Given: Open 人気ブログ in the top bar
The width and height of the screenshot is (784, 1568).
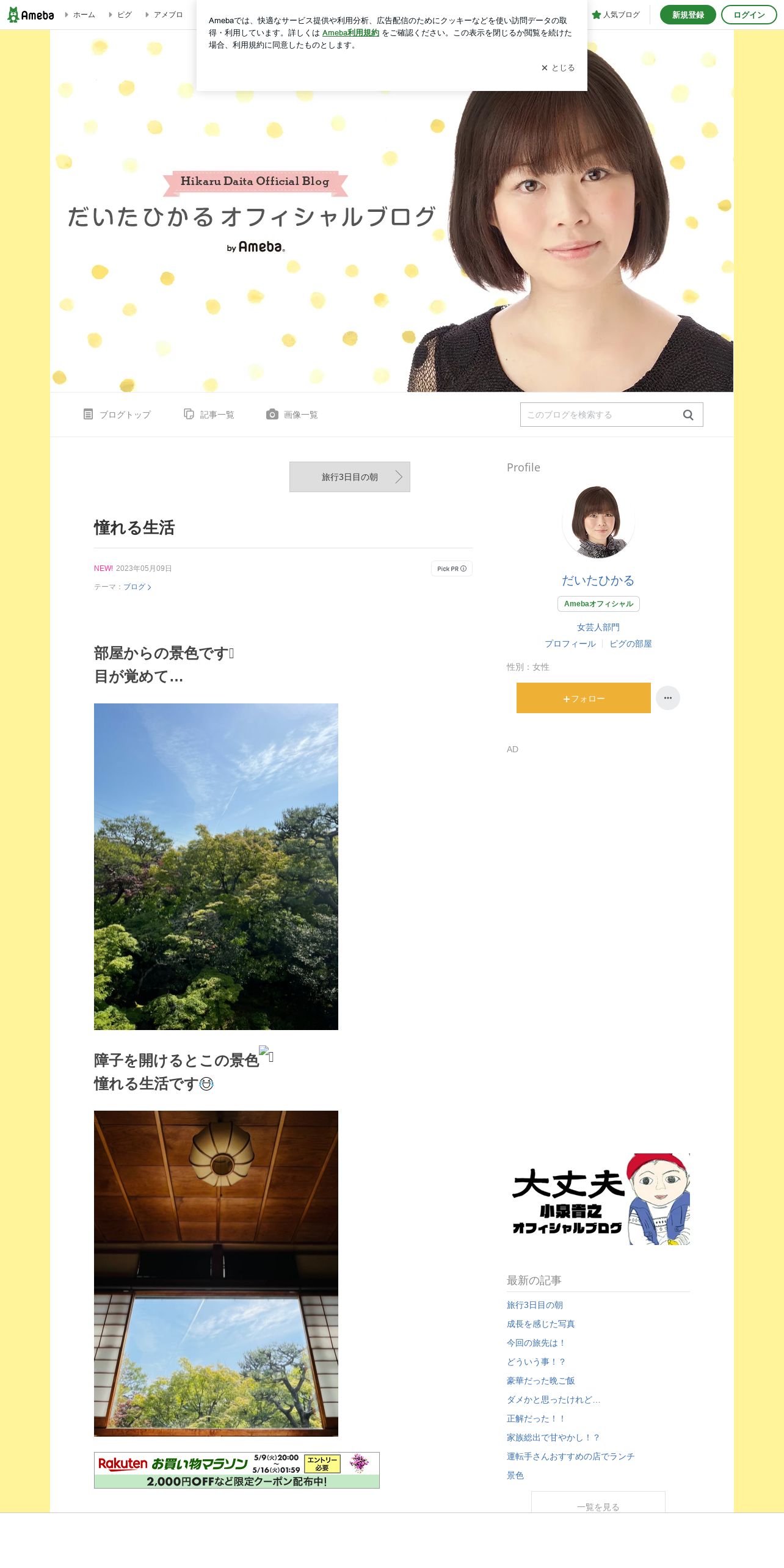Looking at the screenshot, I should (615, 15).
